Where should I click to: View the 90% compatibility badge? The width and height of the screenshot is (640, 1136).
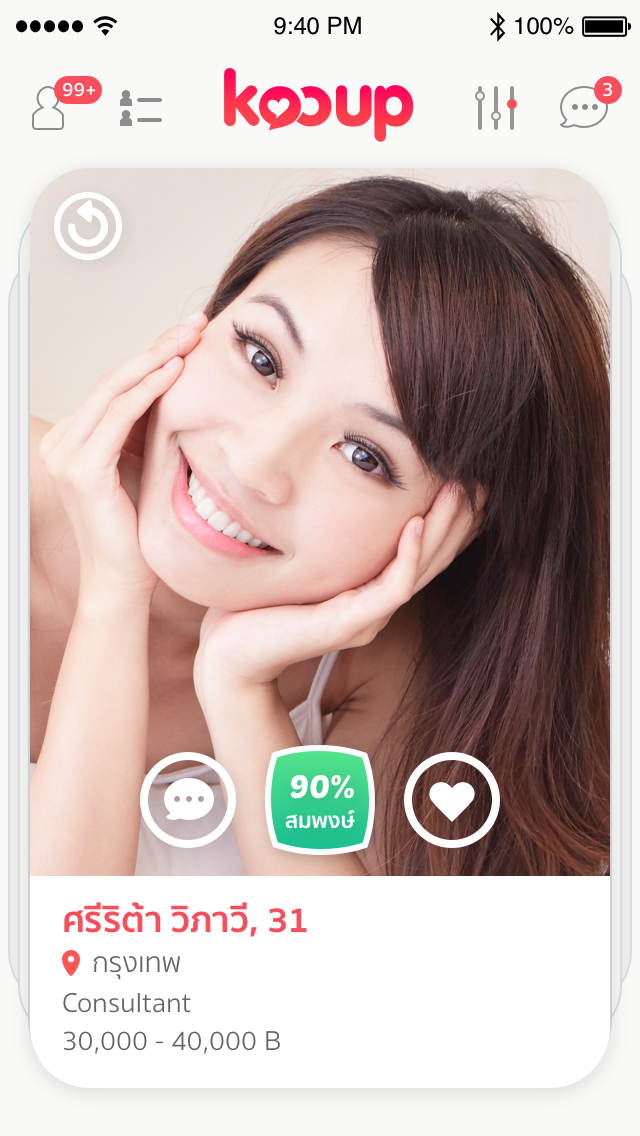320,800
